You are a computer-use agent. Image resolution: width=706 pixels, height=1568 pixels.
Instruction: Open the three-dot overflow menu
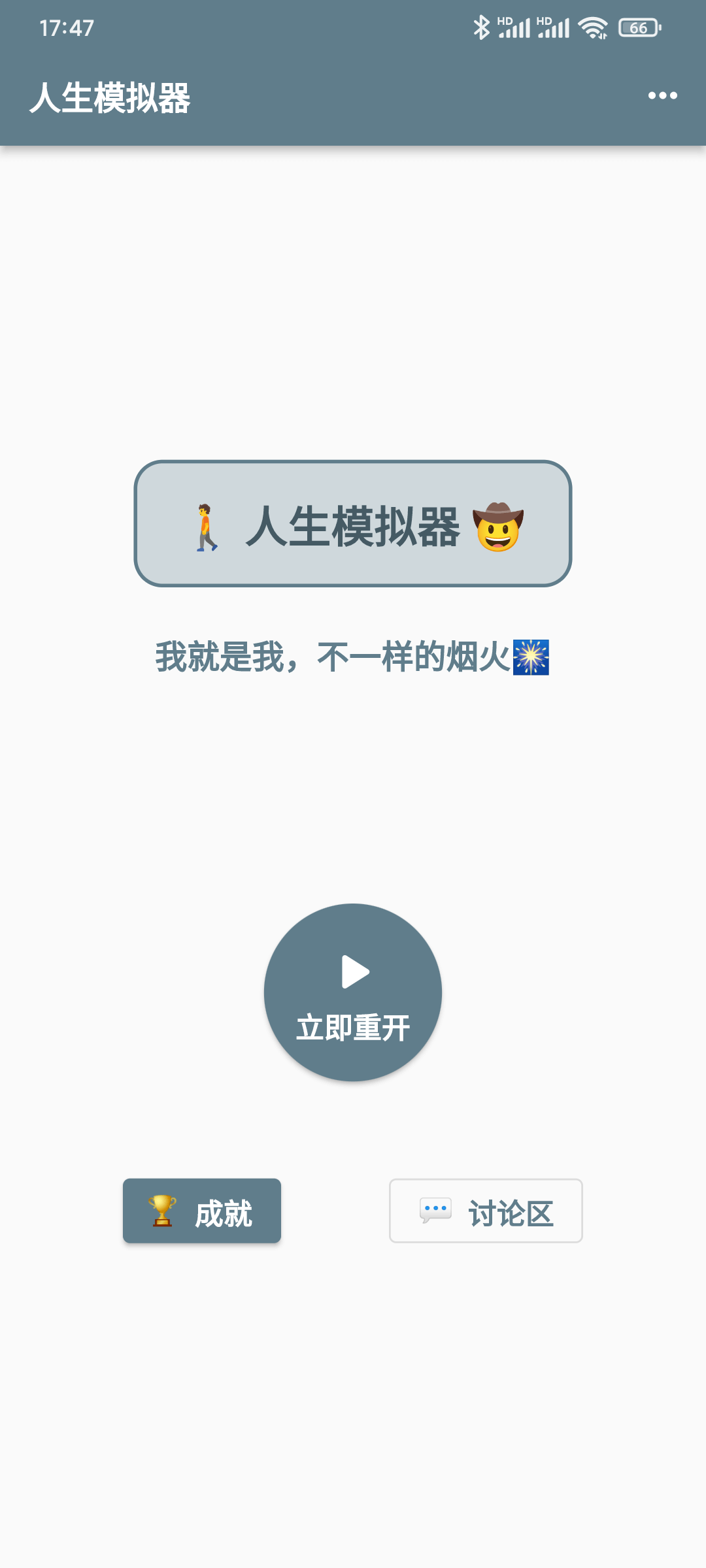tap(662, 96)
